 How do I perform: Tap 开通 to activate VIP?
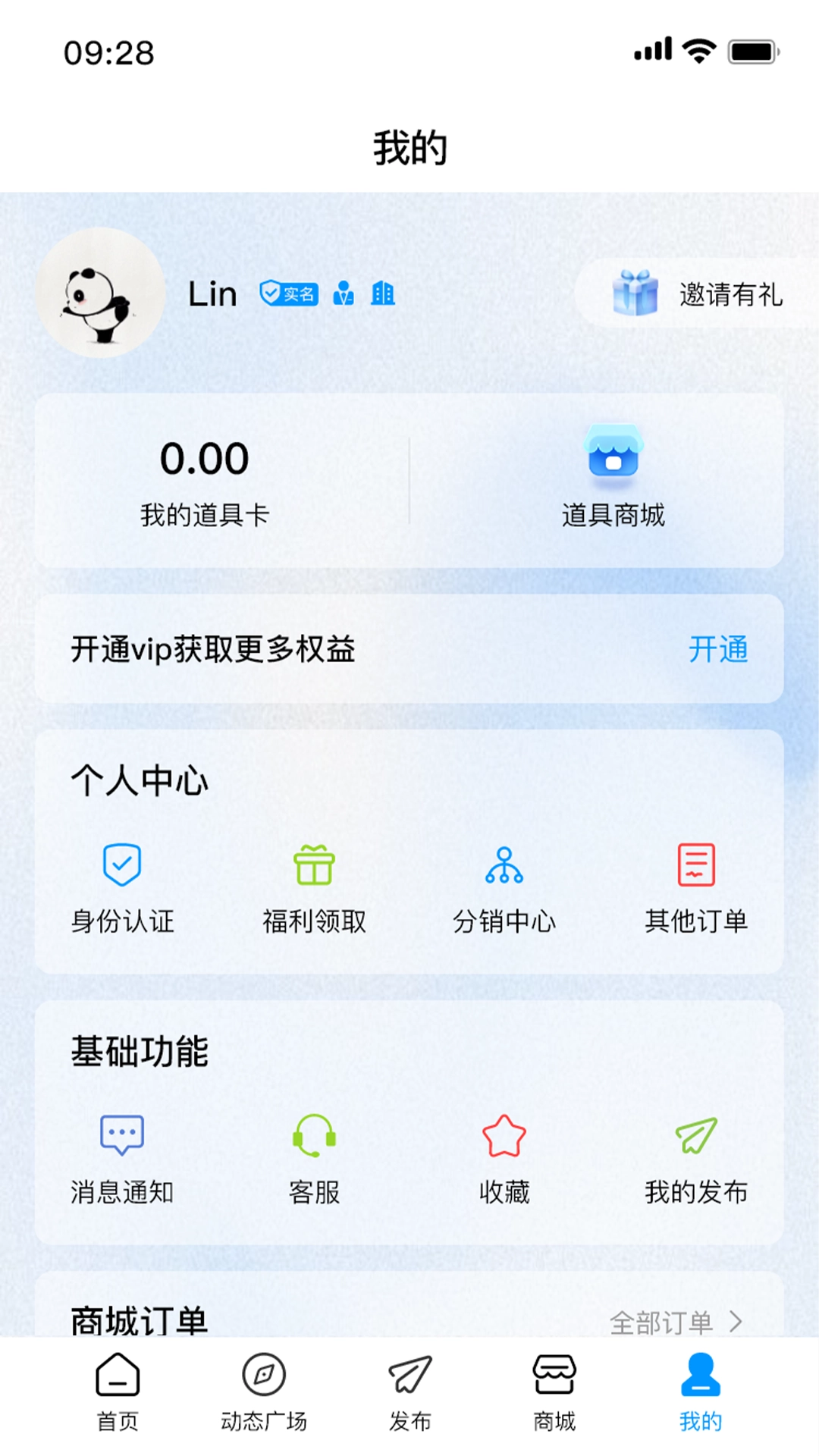717,650
